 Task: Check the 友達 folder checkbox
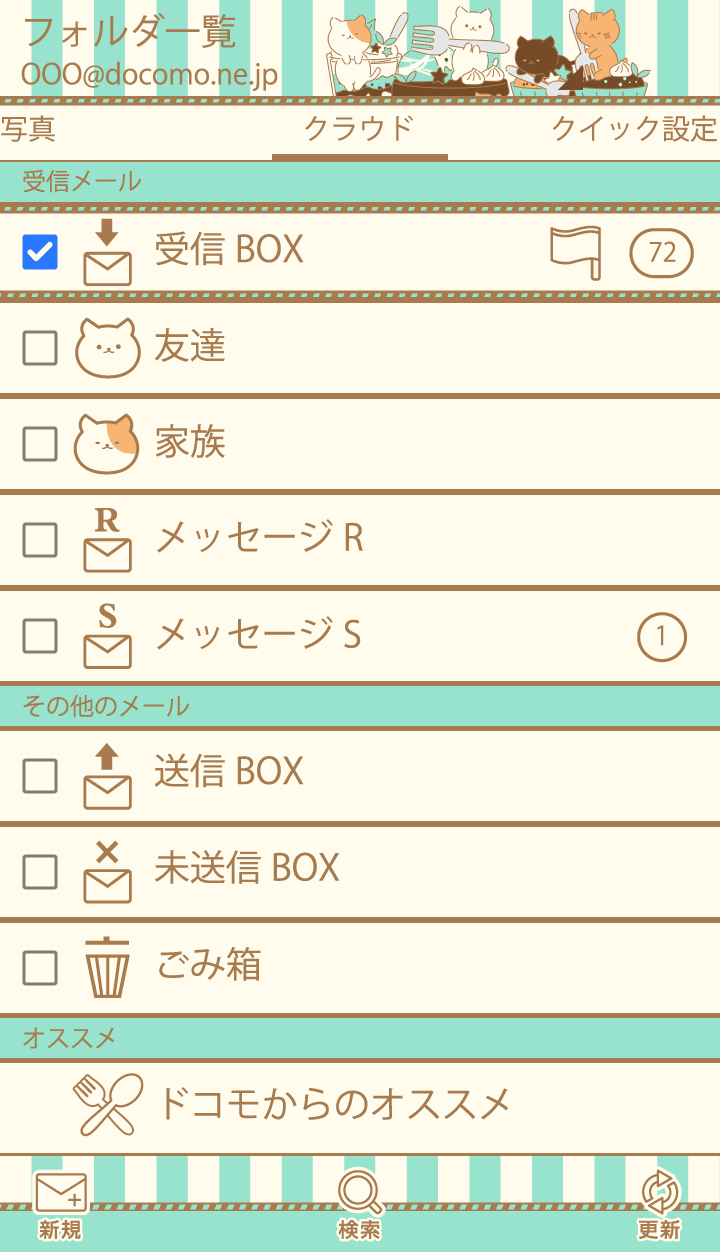point(40,348)
